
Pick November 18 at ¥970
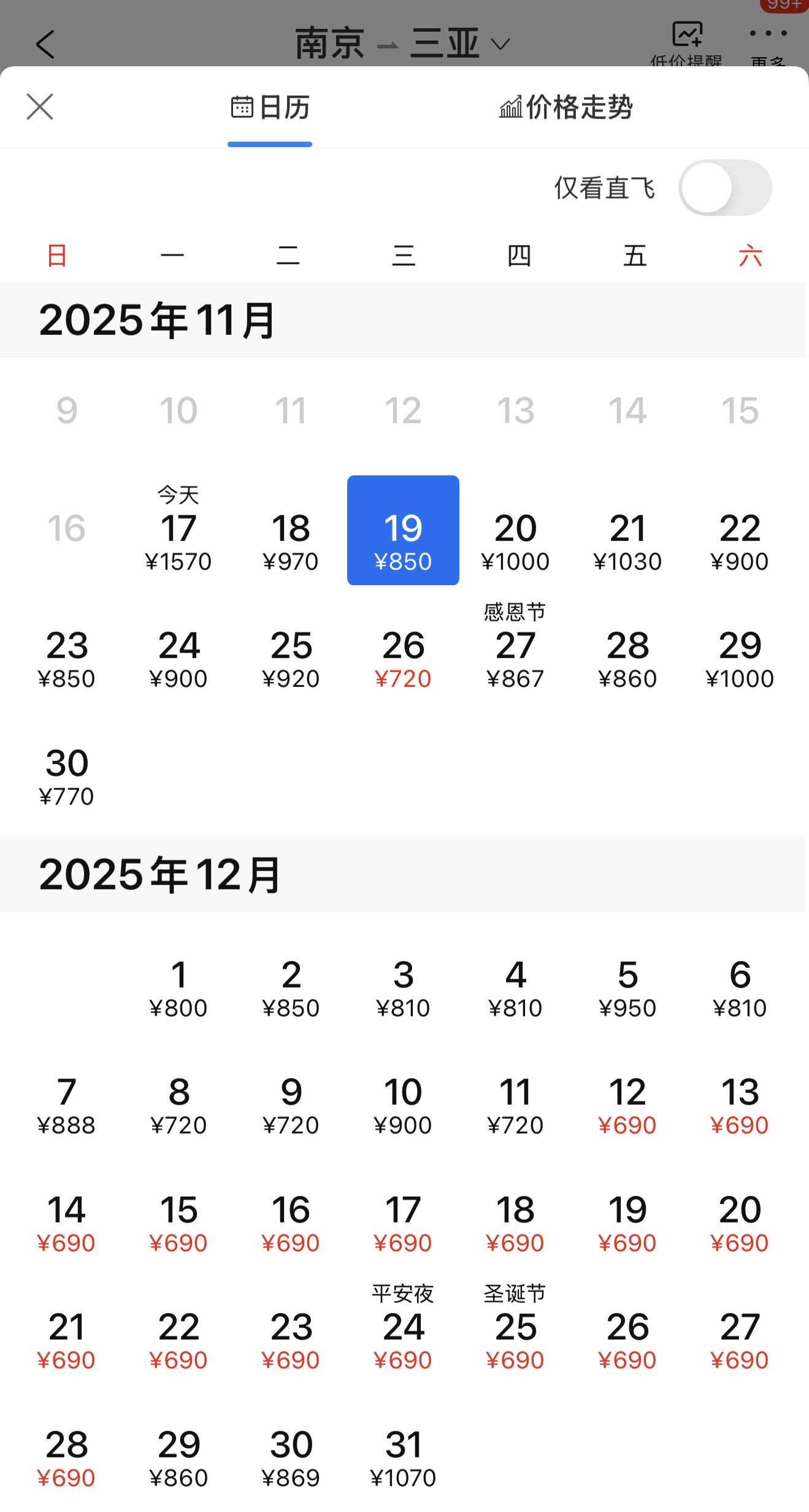[291, 541]
